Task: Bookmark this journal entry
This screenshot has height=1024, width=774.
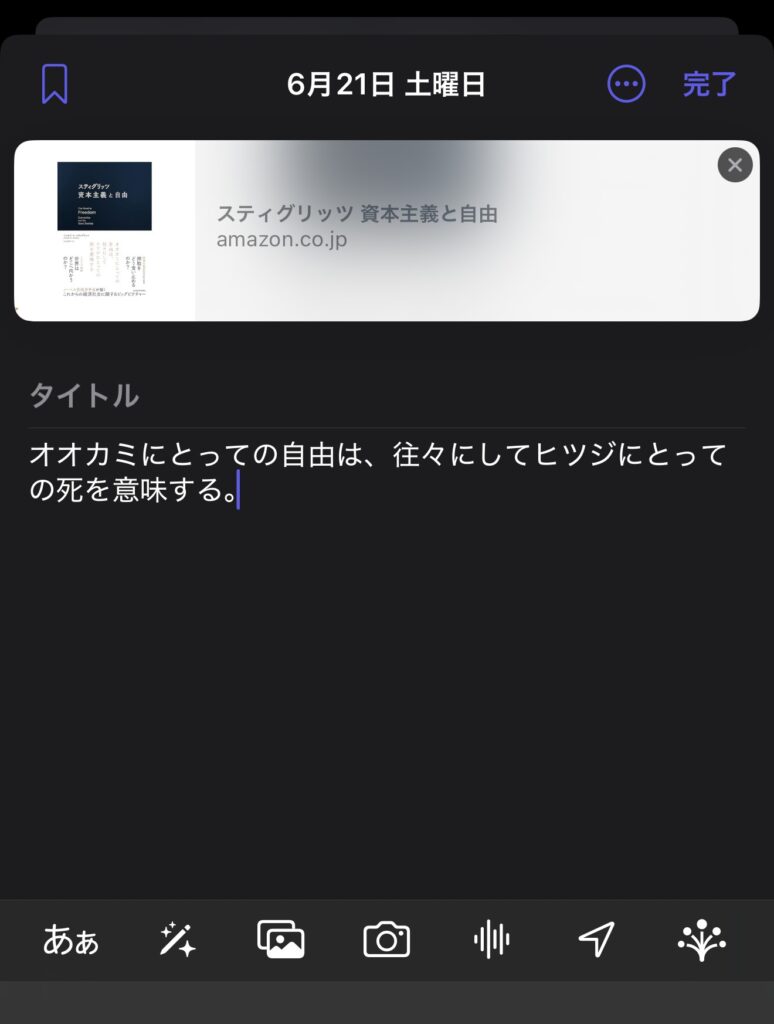Action: pyautogui.click(x=54, y=85)
